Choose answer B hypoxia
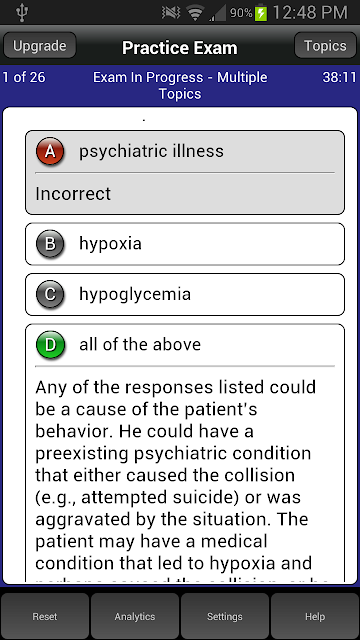The width and height of the screenshot is (360, 640). (185, 244)
